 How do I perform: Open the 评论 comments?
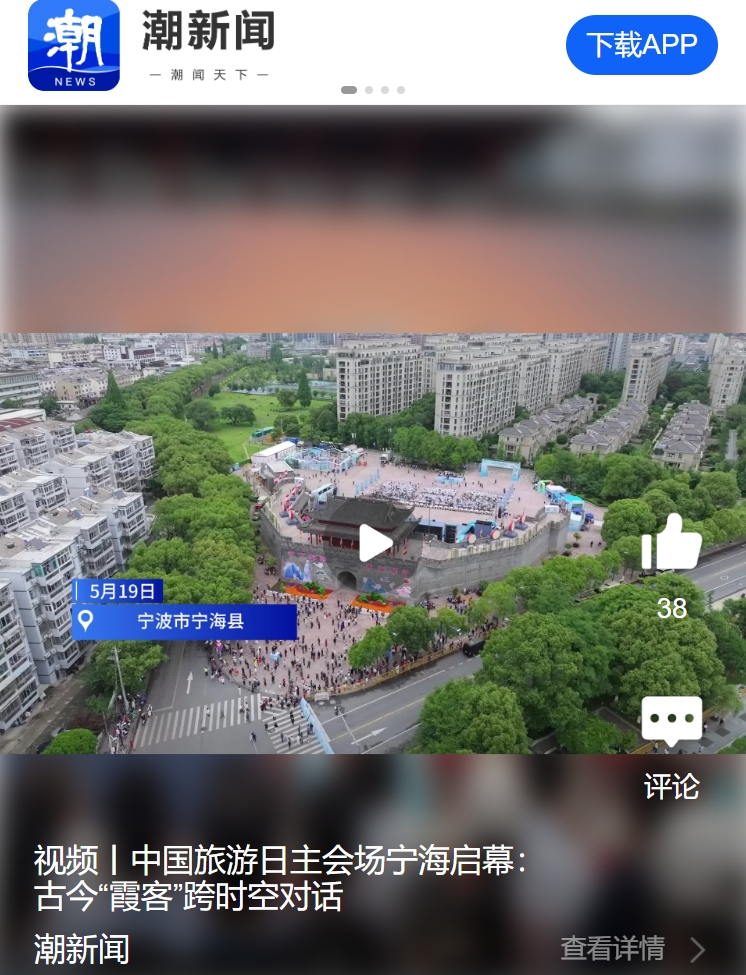[x=671, y=723]
